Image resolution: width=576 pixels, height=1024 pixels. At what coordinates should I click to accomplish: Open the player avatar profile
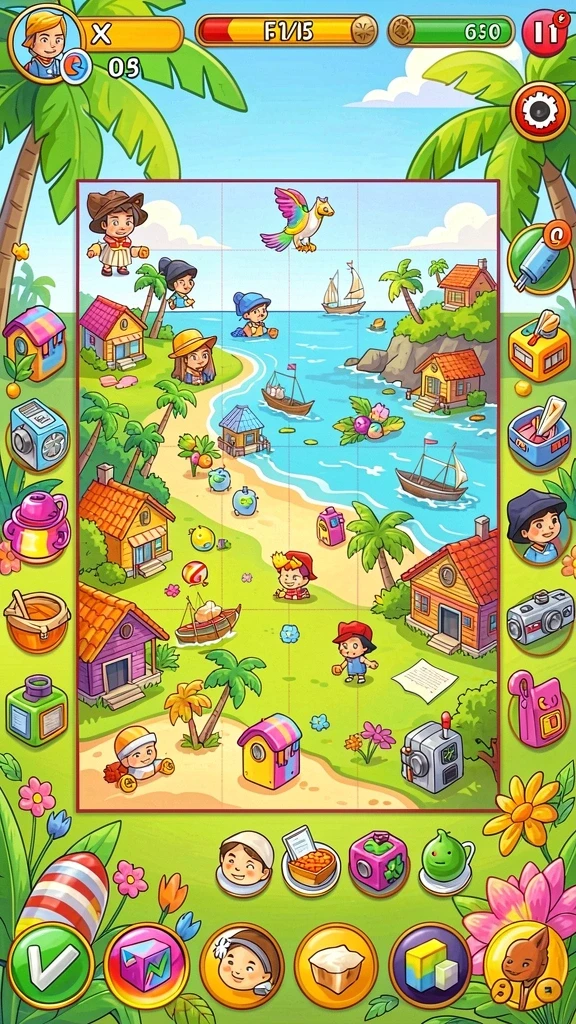tap(48, 42)
